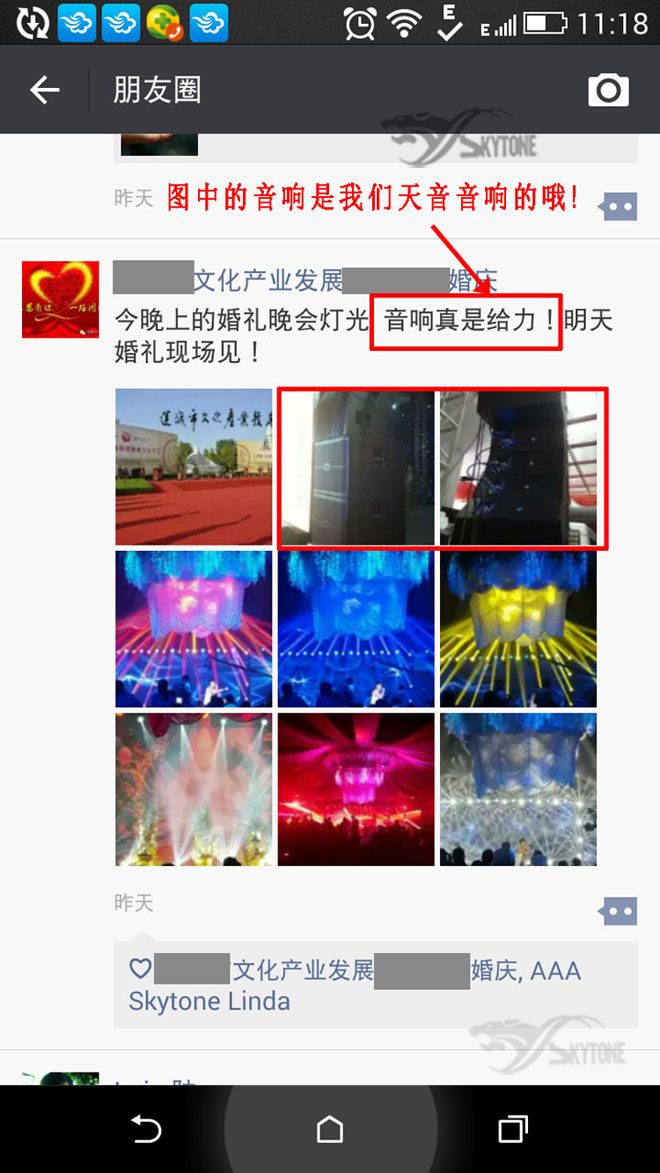Open the red heart avatar's profile
Screen dimensions: 660x1173
60,300
